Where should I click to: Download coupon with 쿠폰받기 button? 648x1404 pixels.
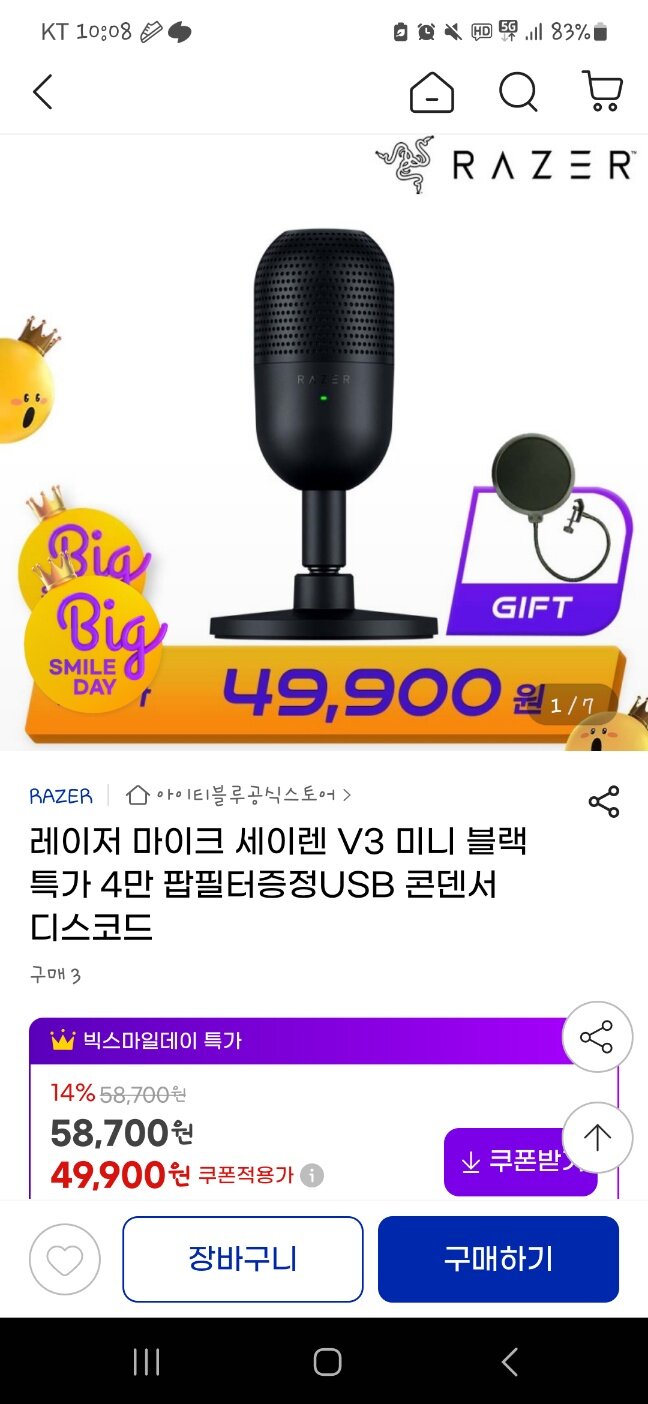click(x=510, y=1162)
